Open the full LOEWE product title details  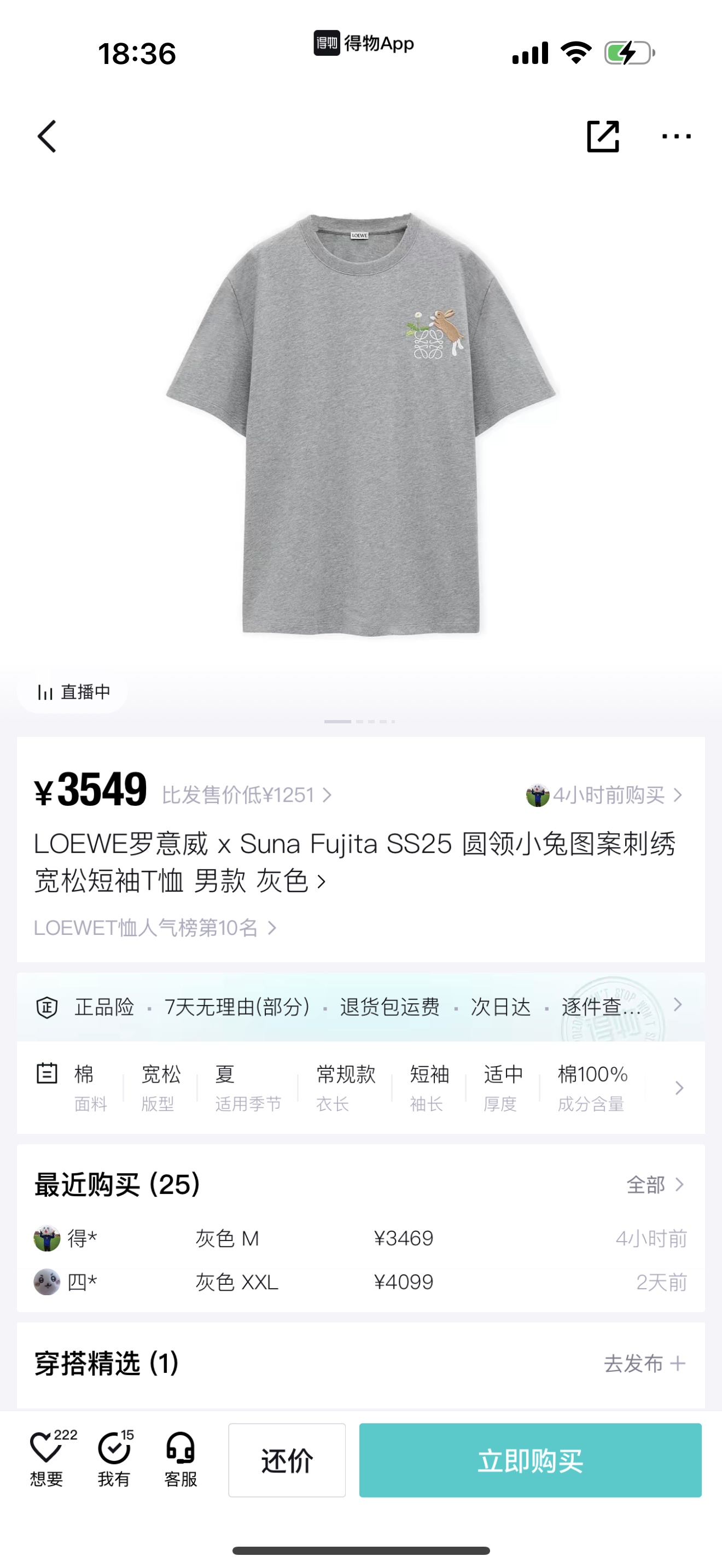(x=353, y=861)
